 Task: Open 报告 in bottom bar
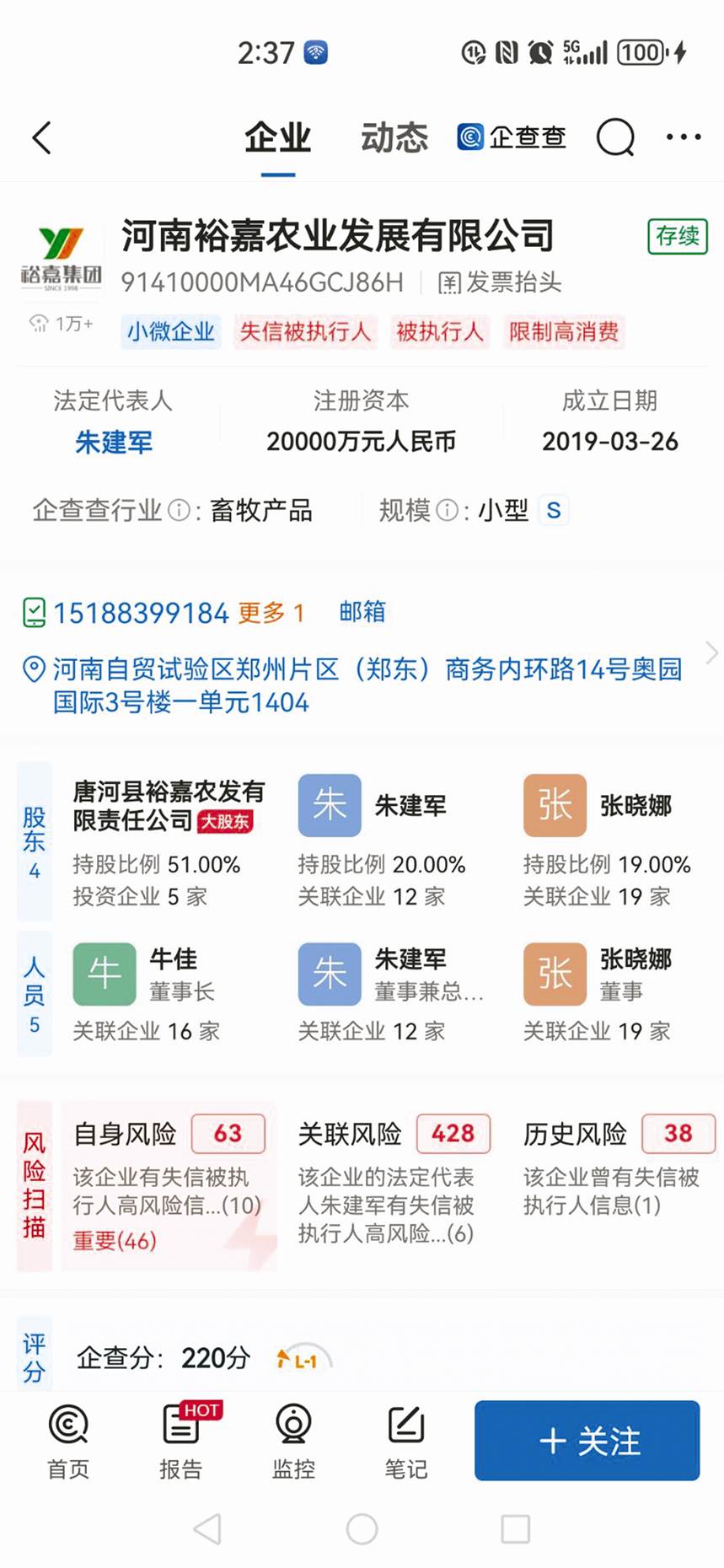pos(181,1442)
